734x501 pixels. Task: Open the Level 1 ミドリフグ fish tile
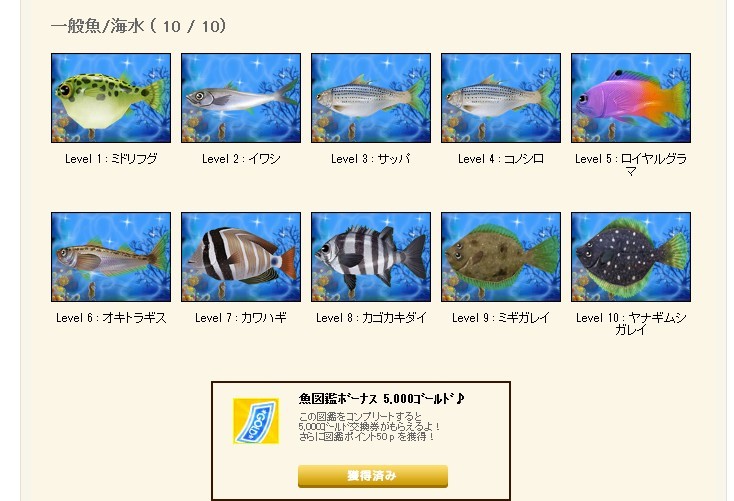[111, 98]
